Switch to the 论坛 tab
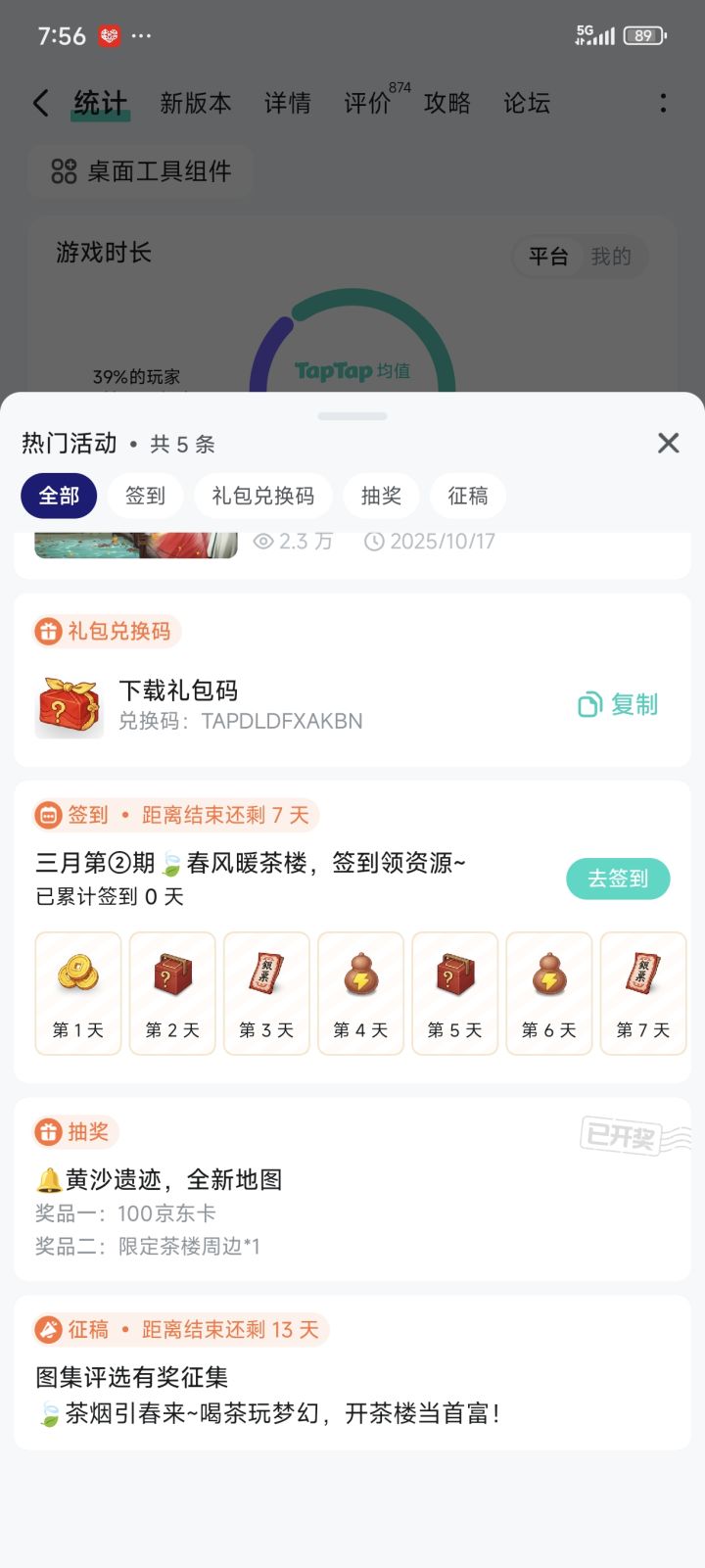Screen dimensions: 705x1568 (528, 103)
